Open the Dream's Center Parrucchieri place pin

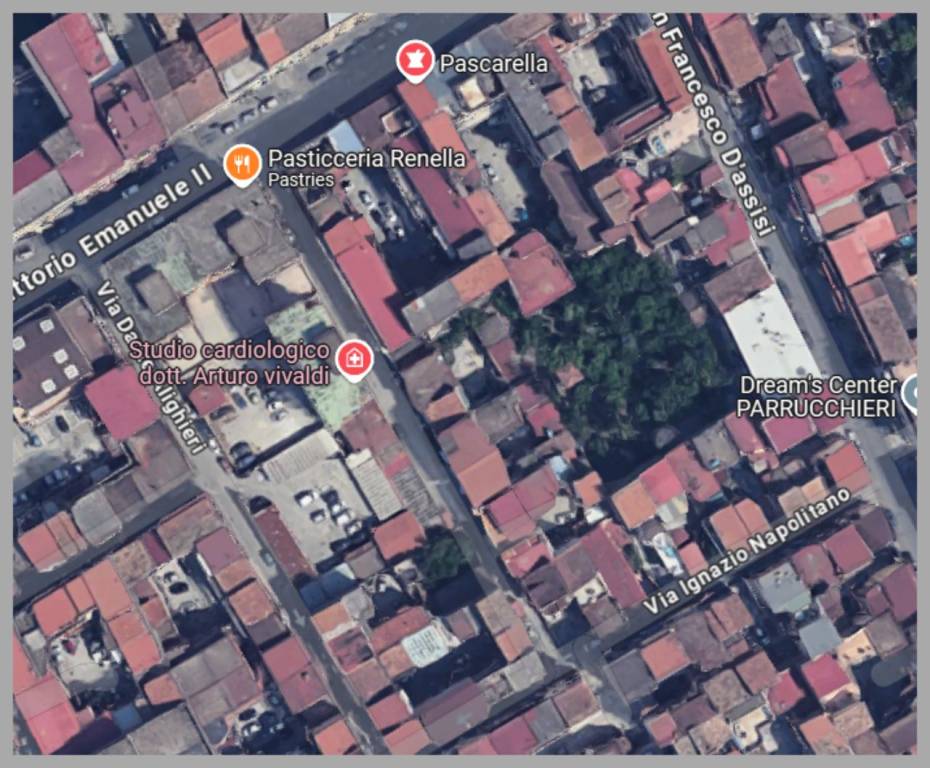911,392
